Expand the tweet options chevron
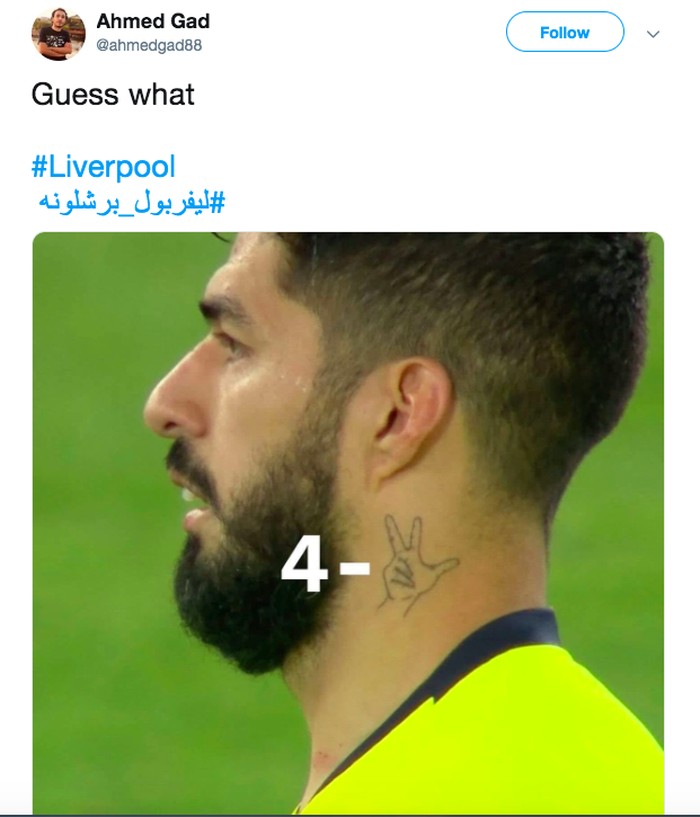Screen dimensions: 700x817 (x=653, y=34)
